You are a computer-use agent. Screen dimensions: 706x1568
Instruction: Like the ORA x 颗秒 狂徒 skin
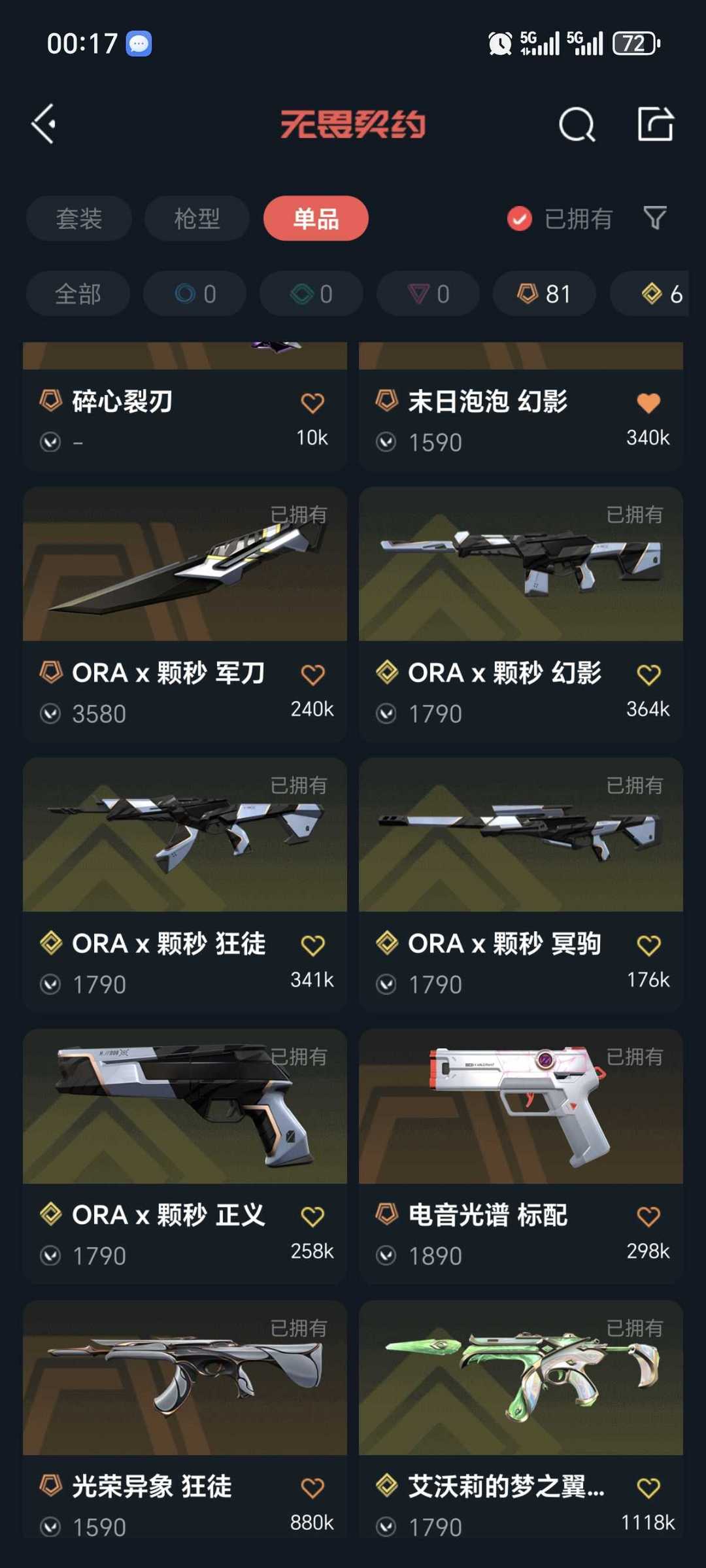pyautogui.click(x=312, y=945)
